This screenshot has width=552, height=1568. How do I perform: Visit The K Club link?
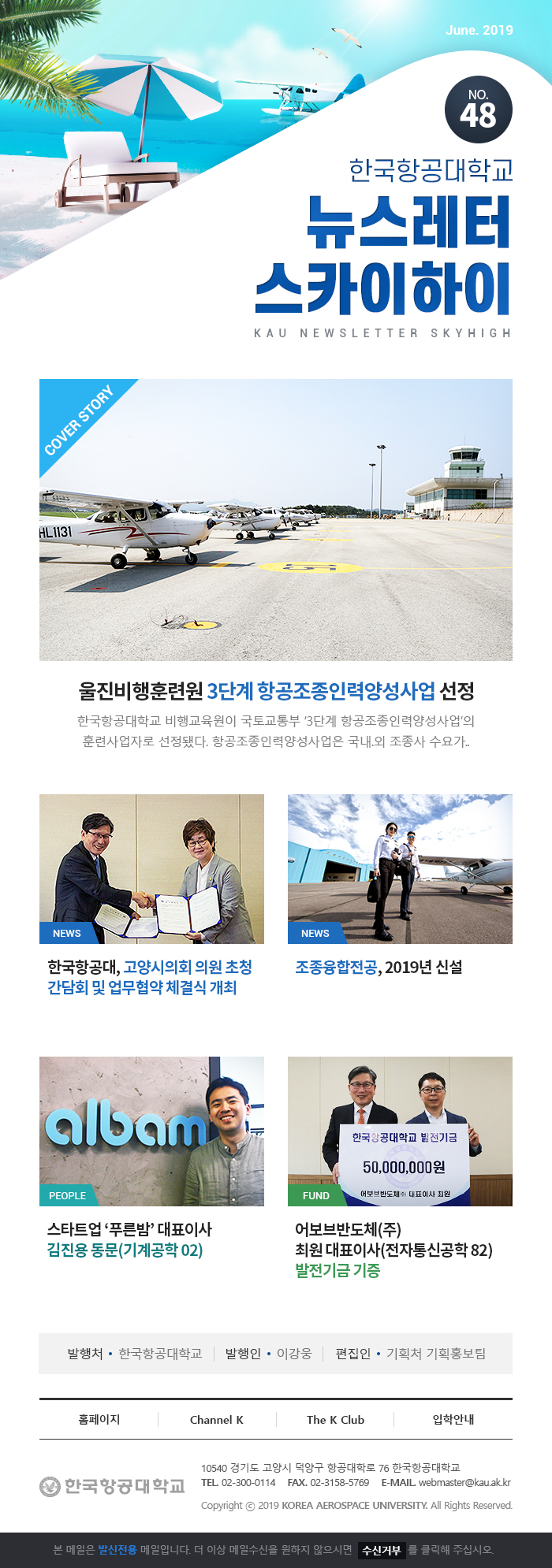[x=335, y=1419]
